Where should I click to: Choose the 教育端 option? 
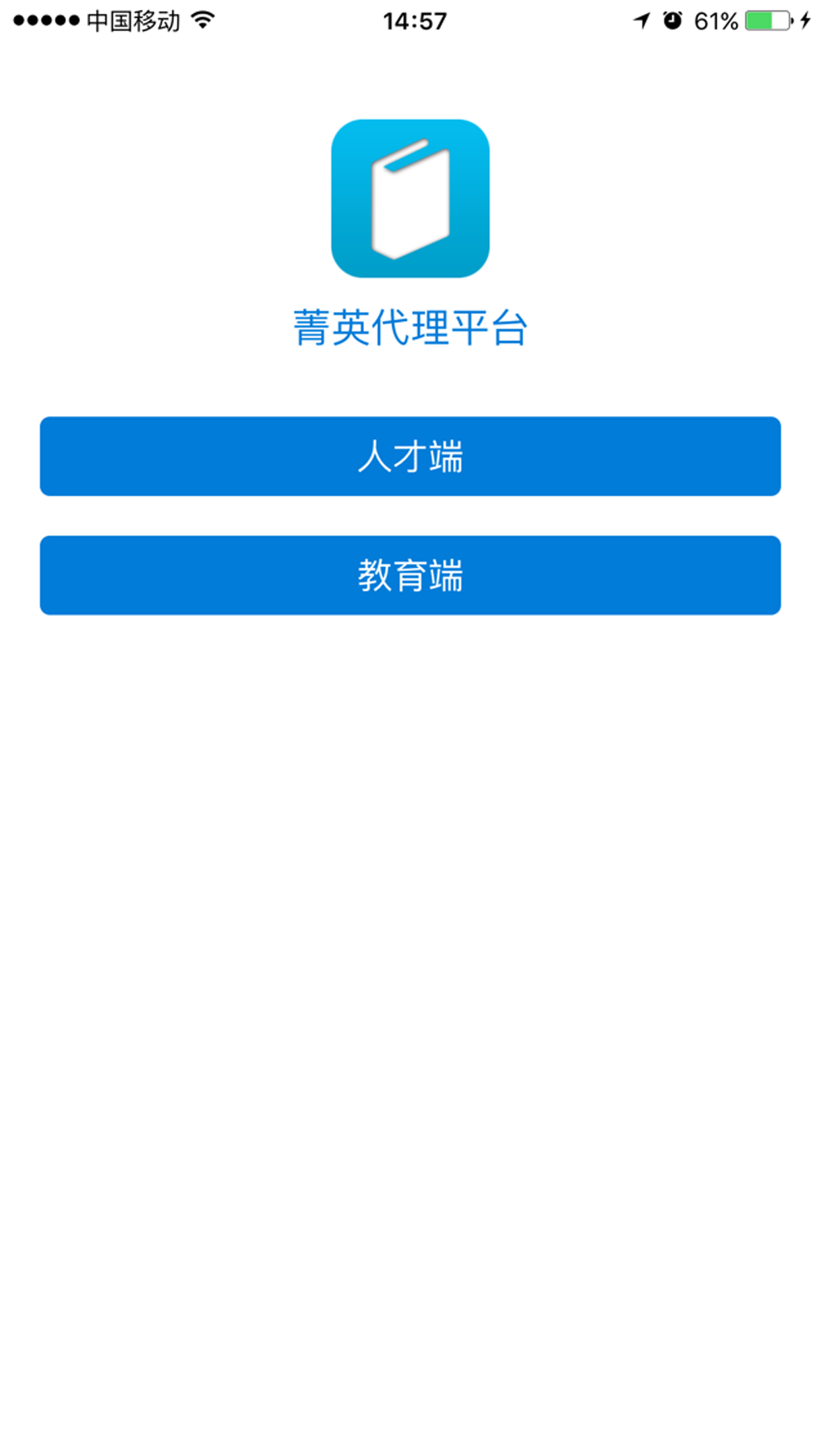tap(409, 575)
